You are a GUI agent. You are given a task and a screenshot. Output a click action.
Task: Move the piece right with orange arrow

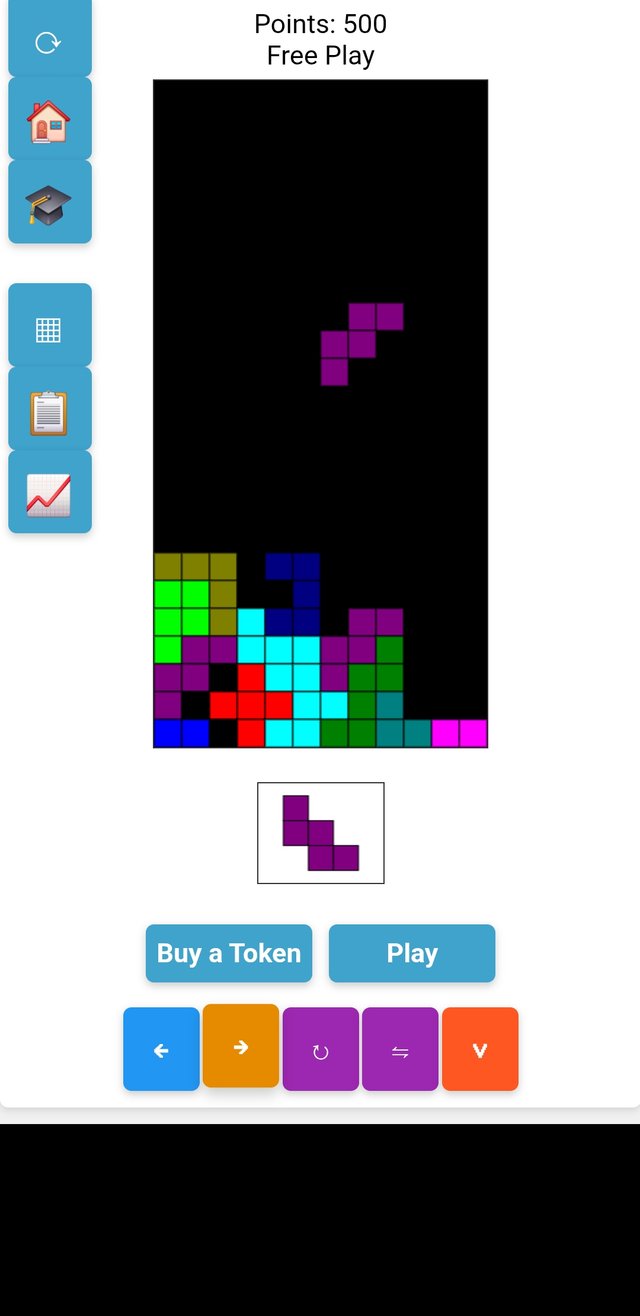point(240,1046)
